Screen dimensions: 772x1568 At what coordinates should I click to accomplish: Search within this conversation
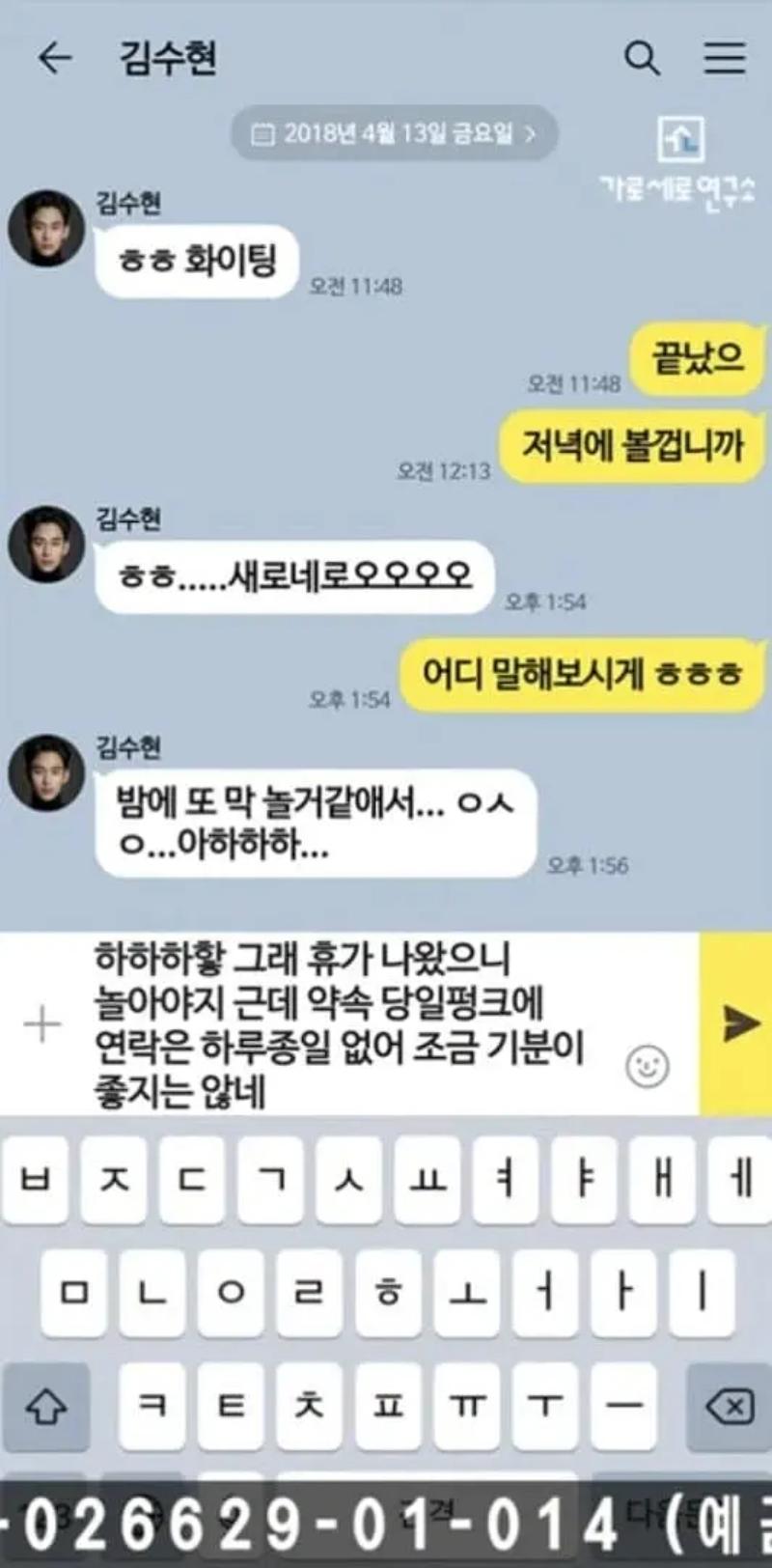coord(642,59)
